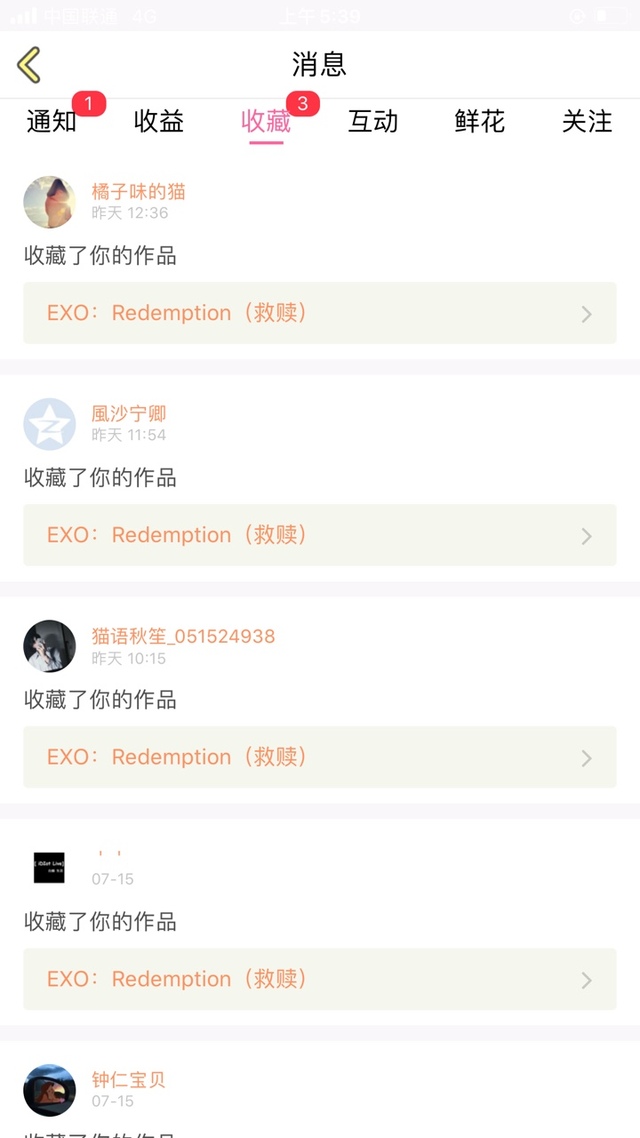This screenshot has height=1138, width=640.
Task: Switch to the 收益 tab
Action: click(159, 121)
